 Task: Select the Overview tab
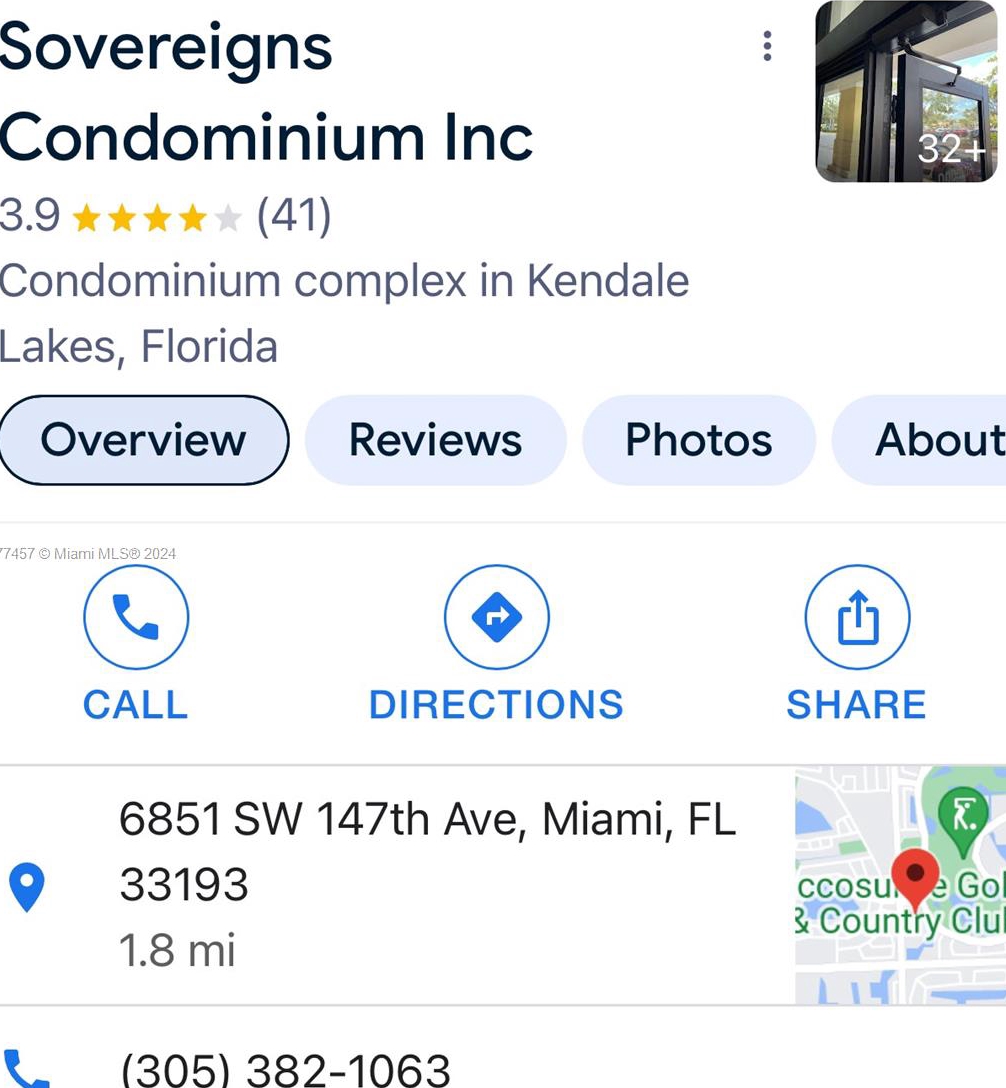point(144,440)
